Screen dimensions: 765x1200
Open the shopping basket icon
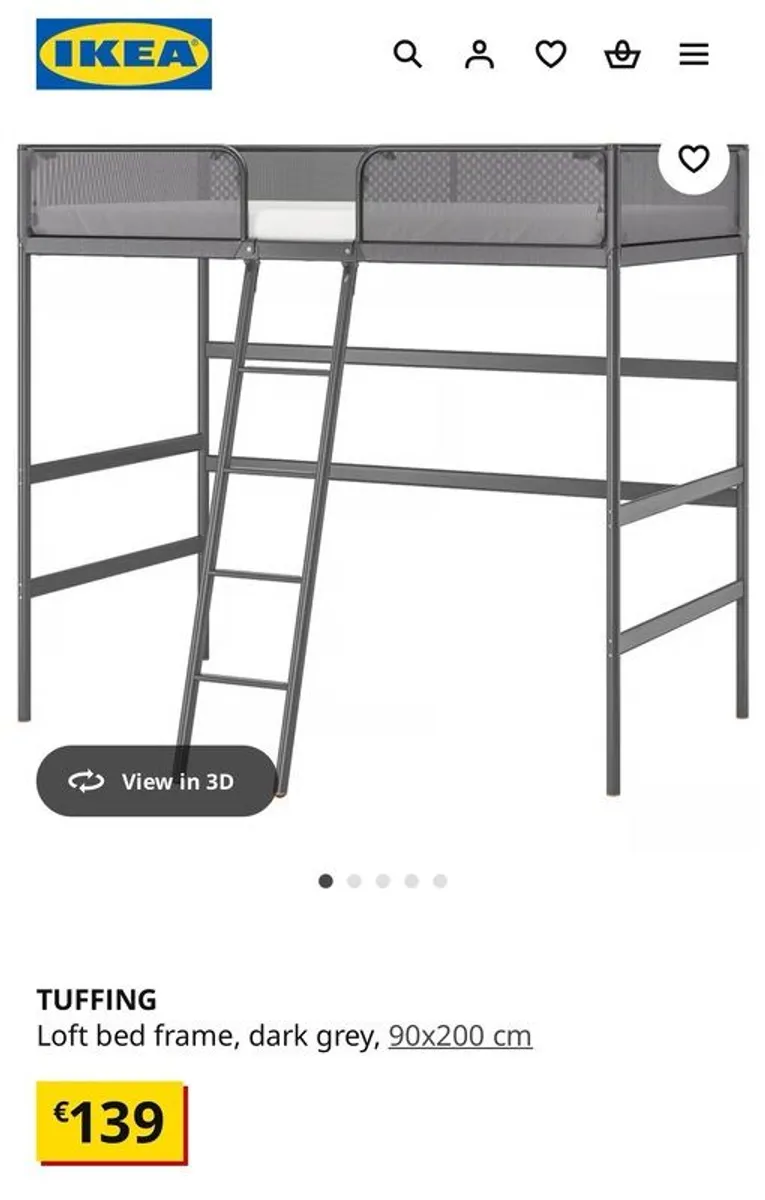point(624,55)
